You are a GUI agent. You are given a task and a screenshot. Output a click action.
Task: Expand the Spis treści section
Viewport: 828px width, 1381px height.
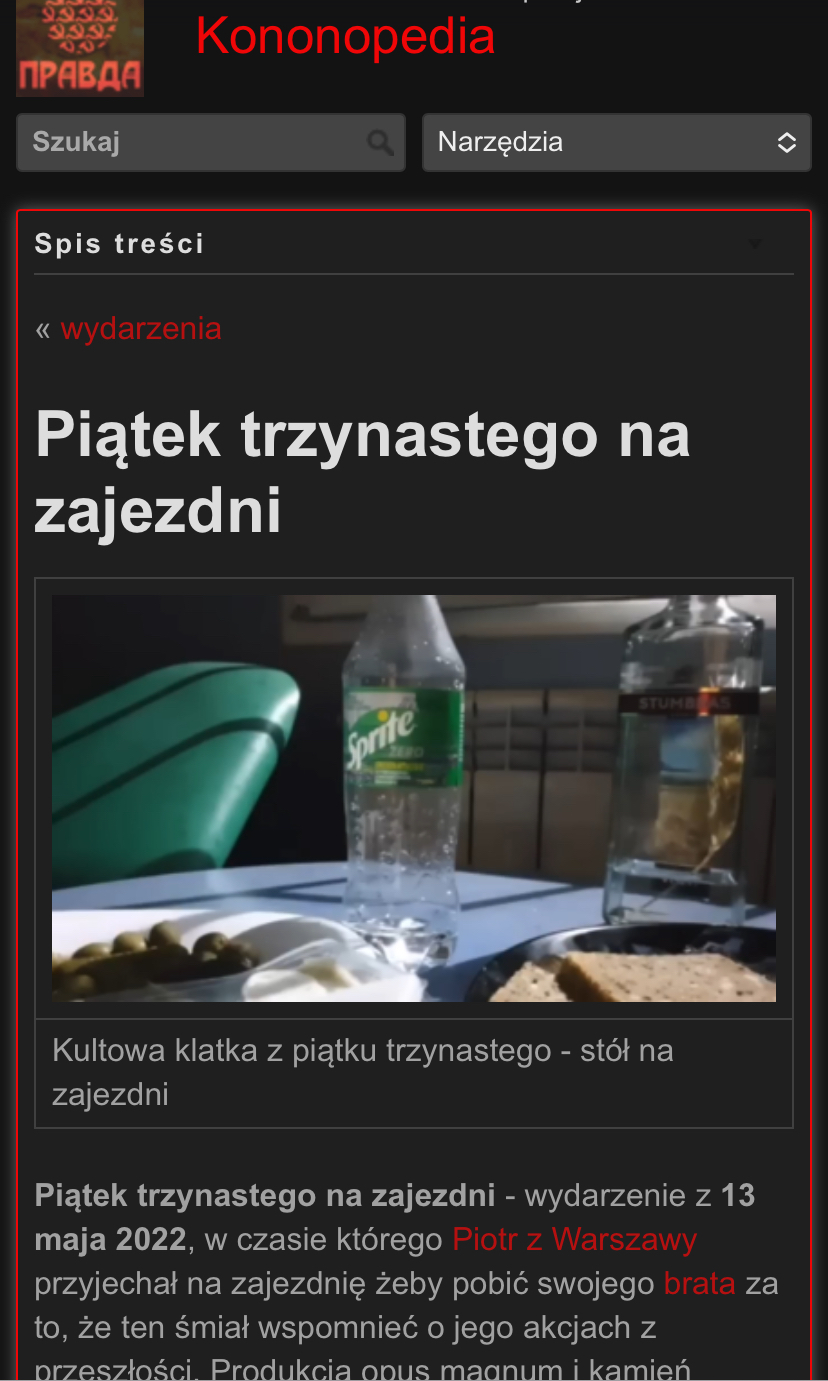point(413,244)
